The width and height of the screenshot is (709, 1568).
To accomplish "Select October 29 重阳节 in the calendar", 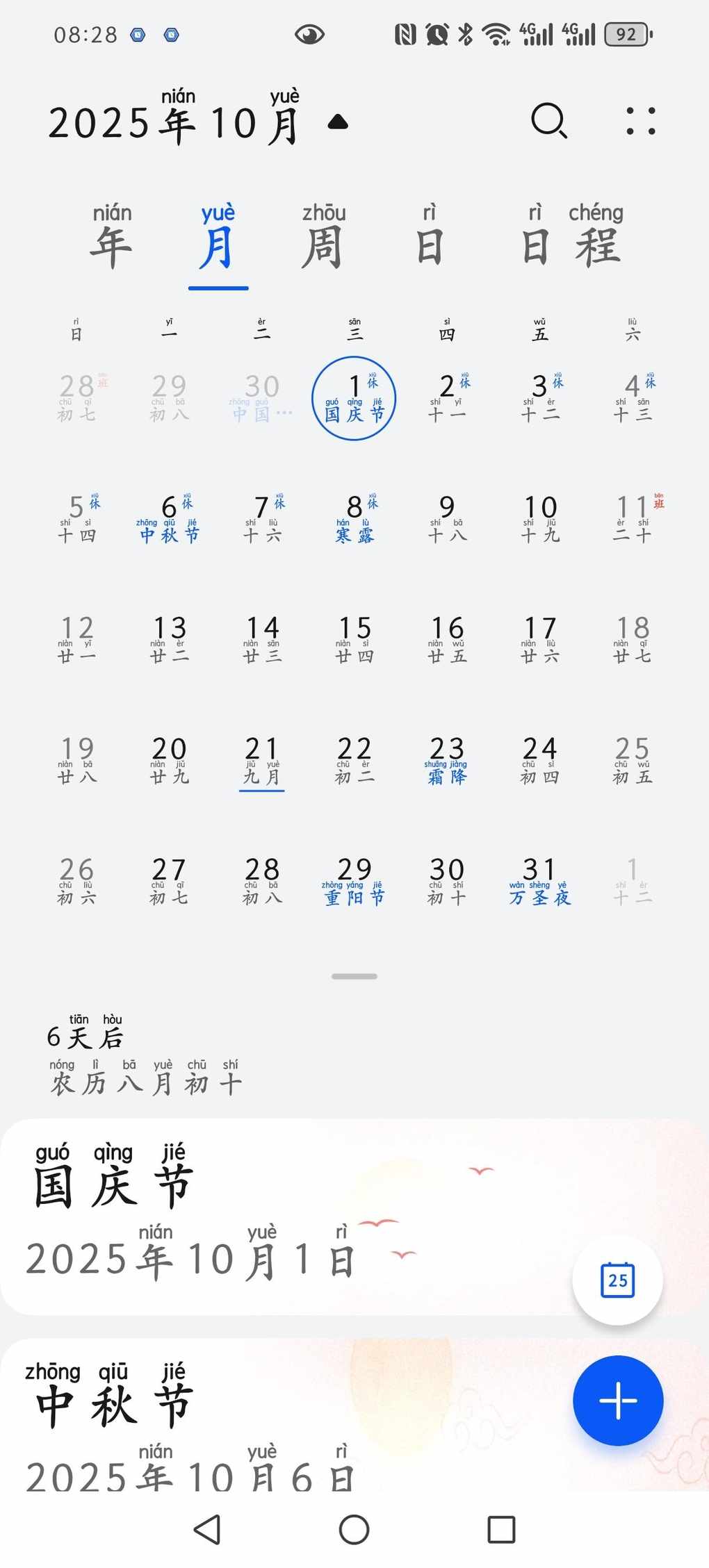I will click(354, 882).
